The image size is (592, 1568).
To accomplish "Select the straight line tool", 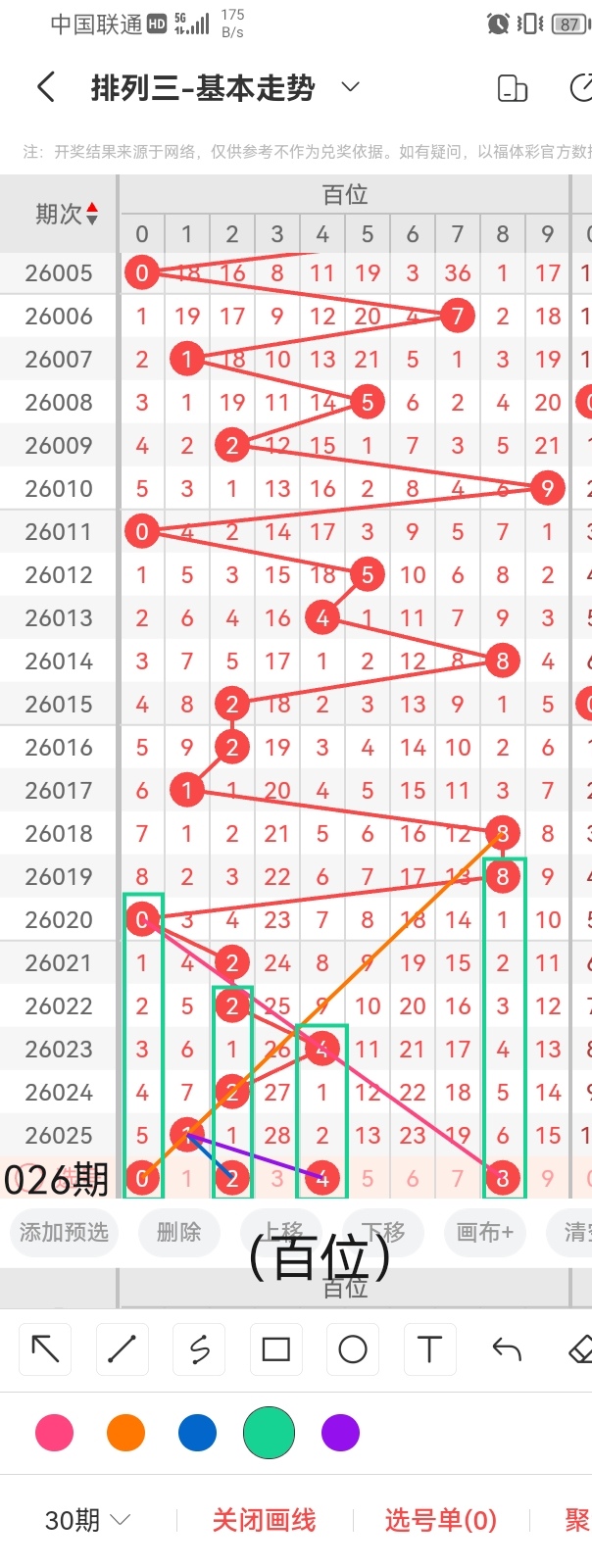I will tap(122, 1349).
